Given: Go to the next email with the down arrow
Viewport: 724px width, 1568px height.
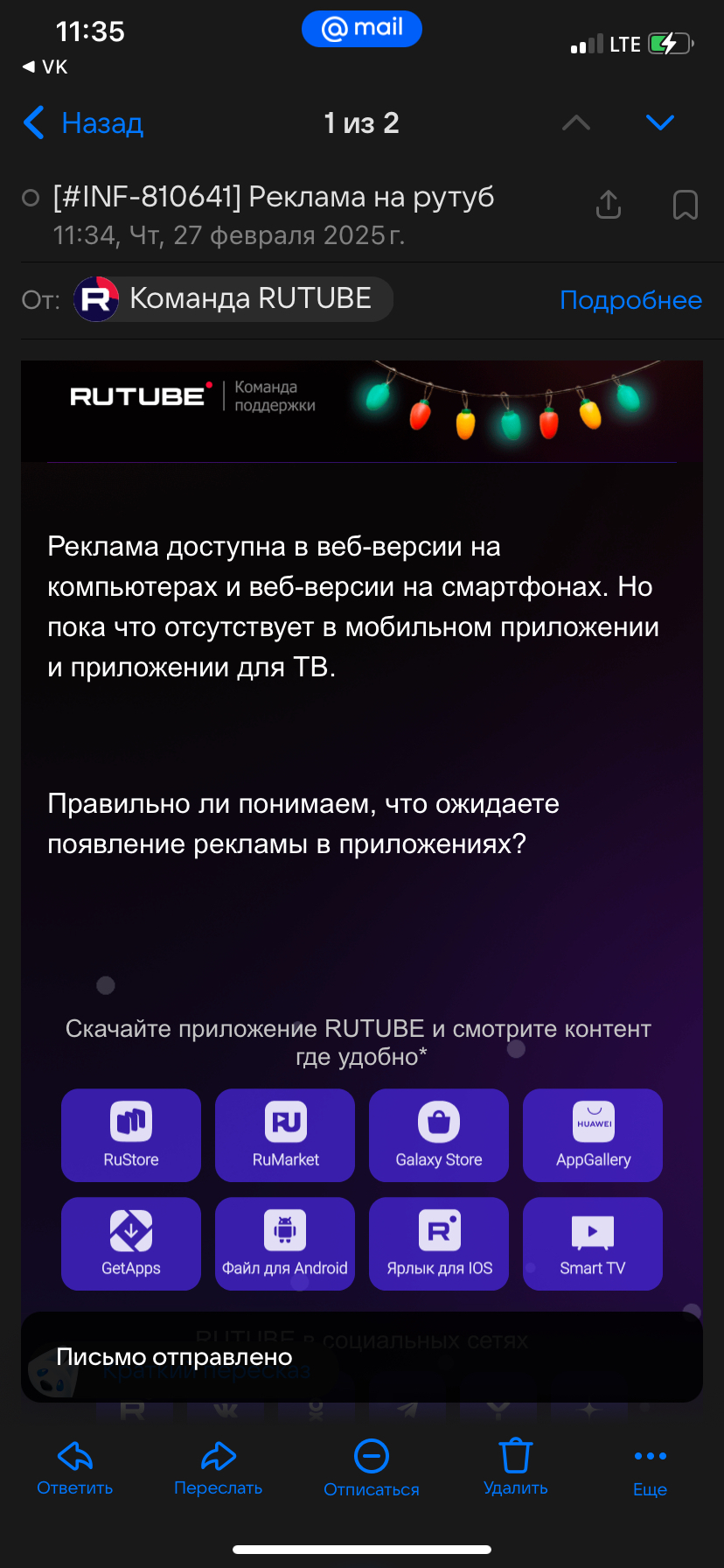Looking at the screenshot, I should pyautogui.click(x=659, y=122).
